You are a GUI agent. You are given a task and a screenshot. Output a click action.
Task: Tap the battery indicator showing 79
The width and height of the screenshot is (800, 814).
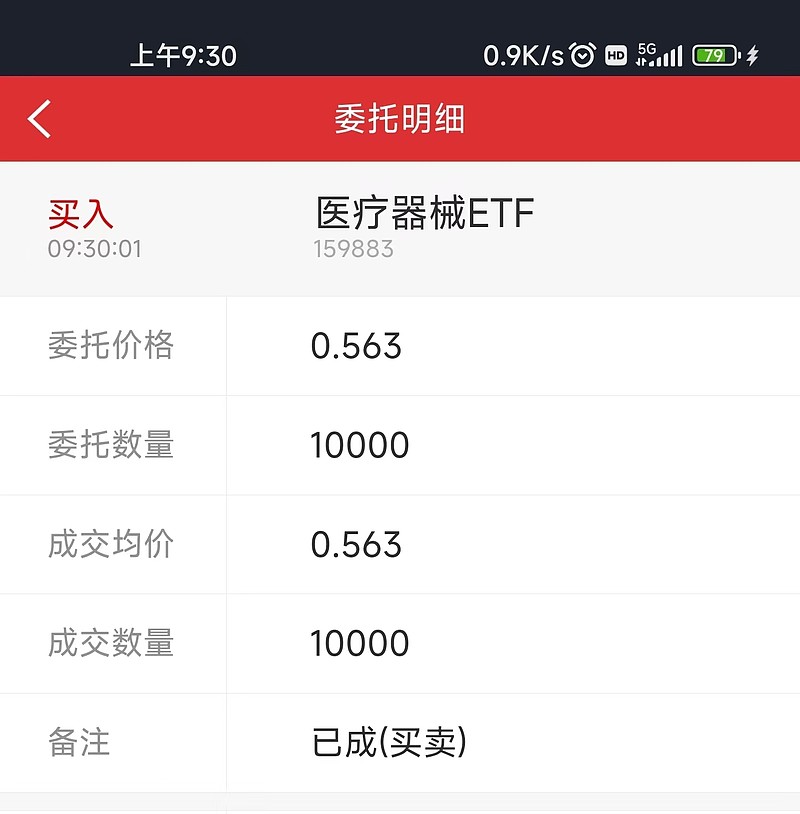[x=716, y=54]
